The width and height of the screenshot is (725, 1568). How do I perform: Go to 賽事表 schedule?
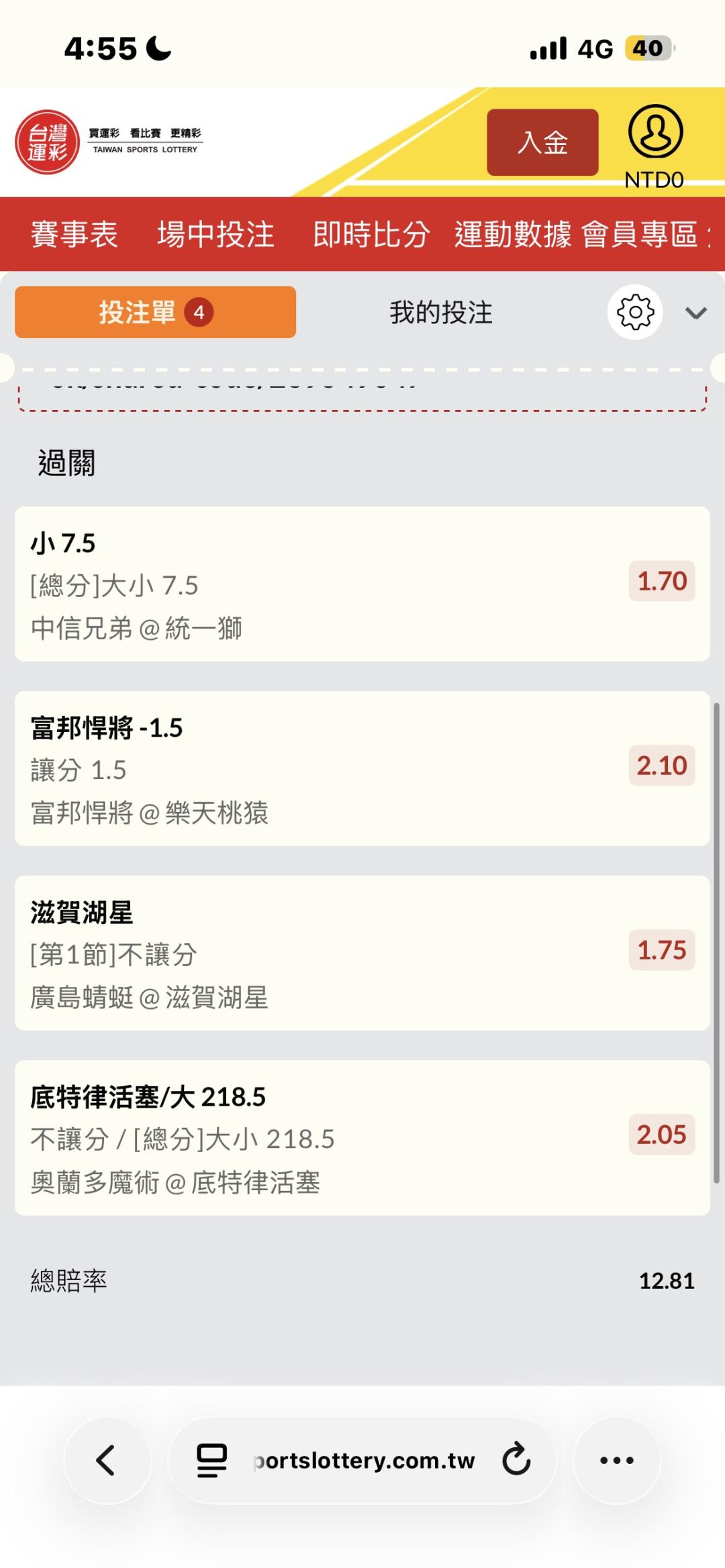click(x=75, y=235)
